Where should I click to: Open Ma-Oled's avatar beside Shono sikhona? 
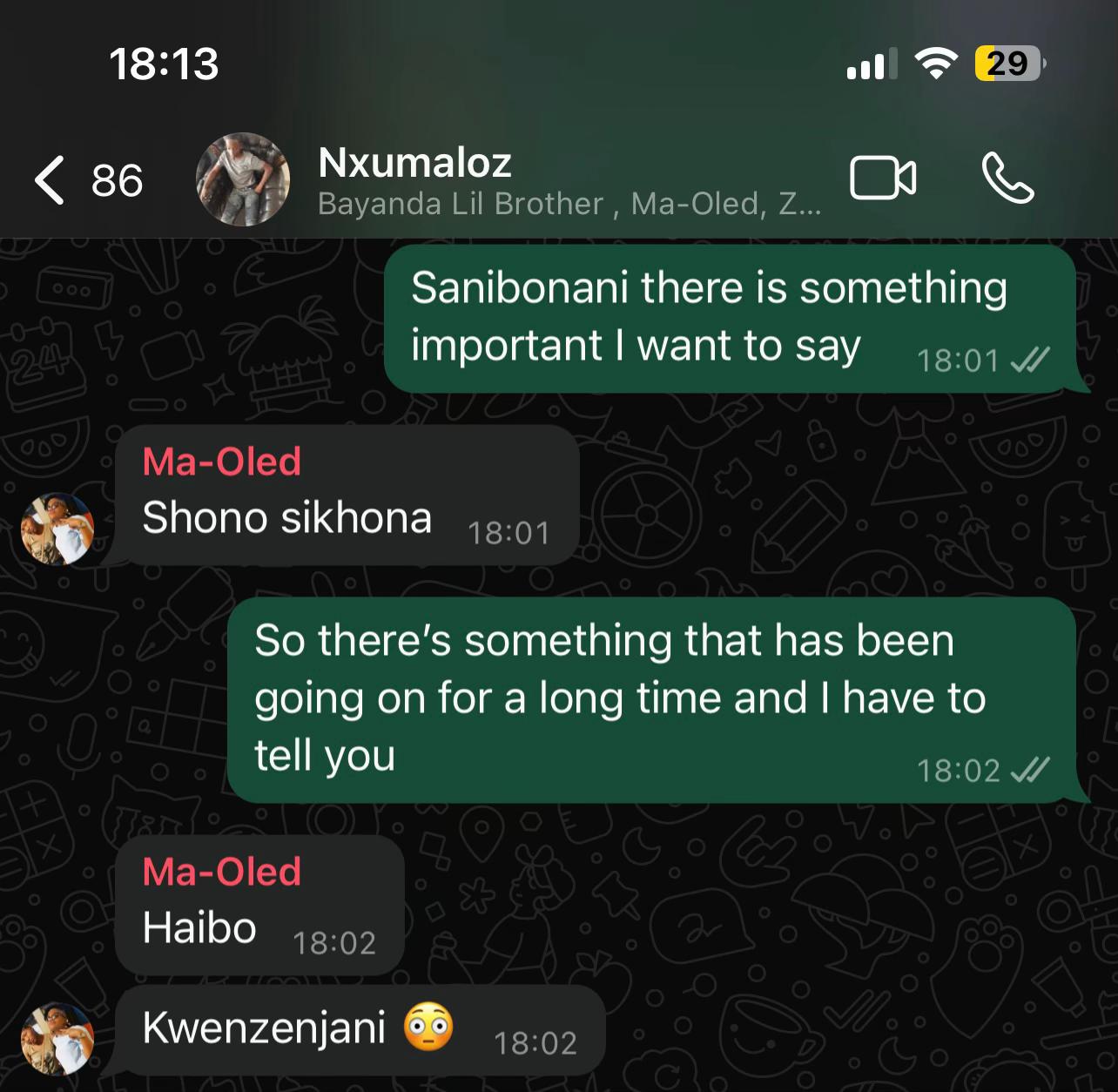(57, 529)
